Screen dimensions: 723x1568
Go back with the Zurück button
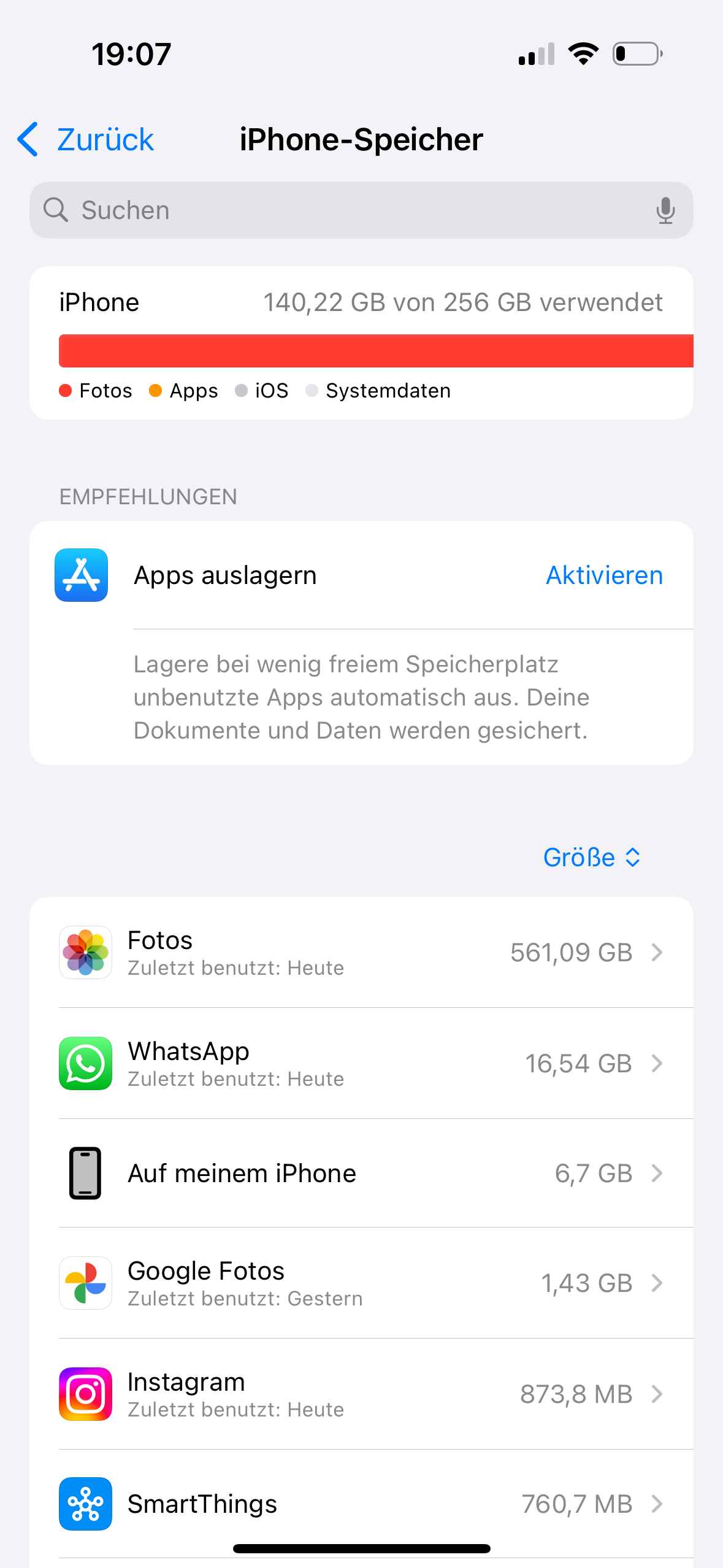[86, 140]
